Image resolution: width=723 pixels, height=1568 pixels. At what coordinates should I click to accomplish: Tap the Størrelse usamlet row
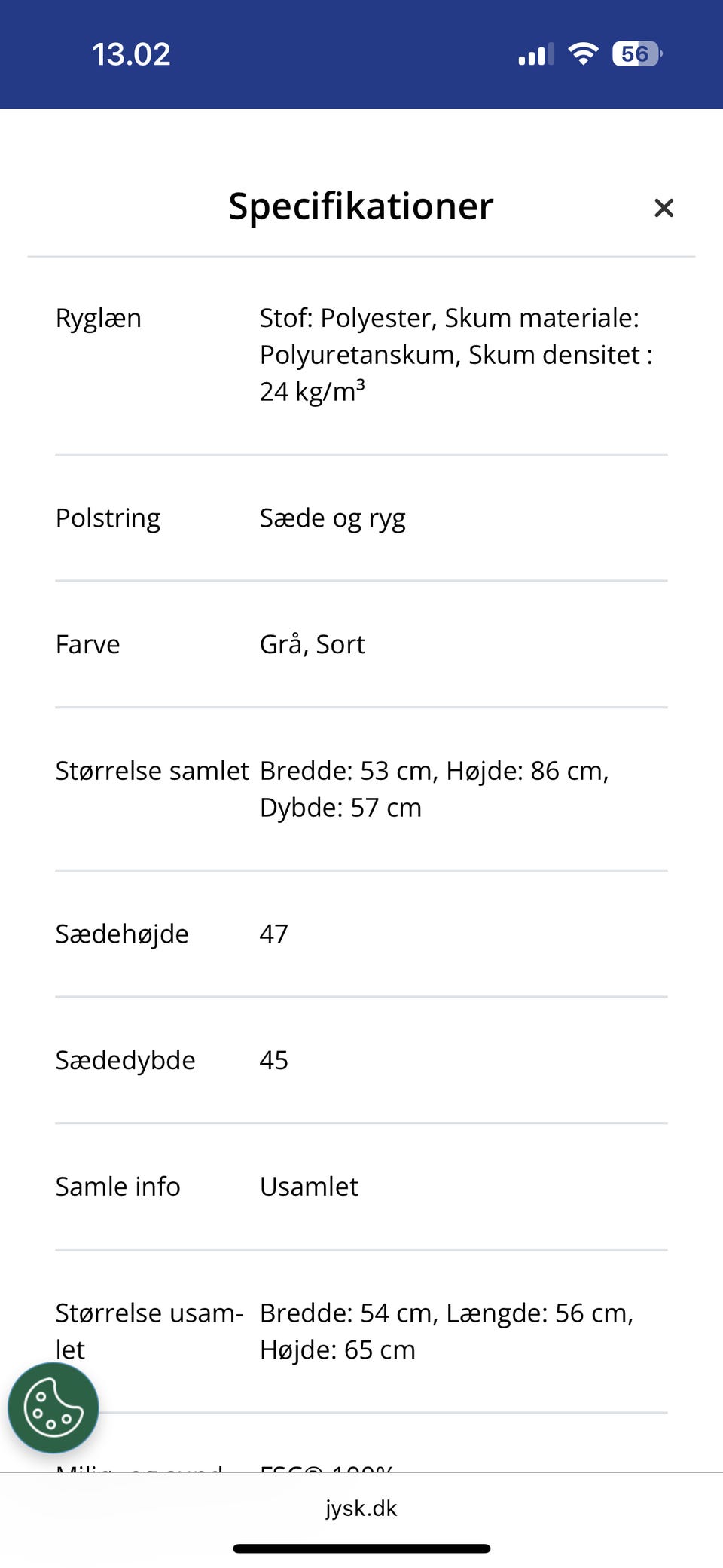pyautogui.click(x=361, y=1331)
